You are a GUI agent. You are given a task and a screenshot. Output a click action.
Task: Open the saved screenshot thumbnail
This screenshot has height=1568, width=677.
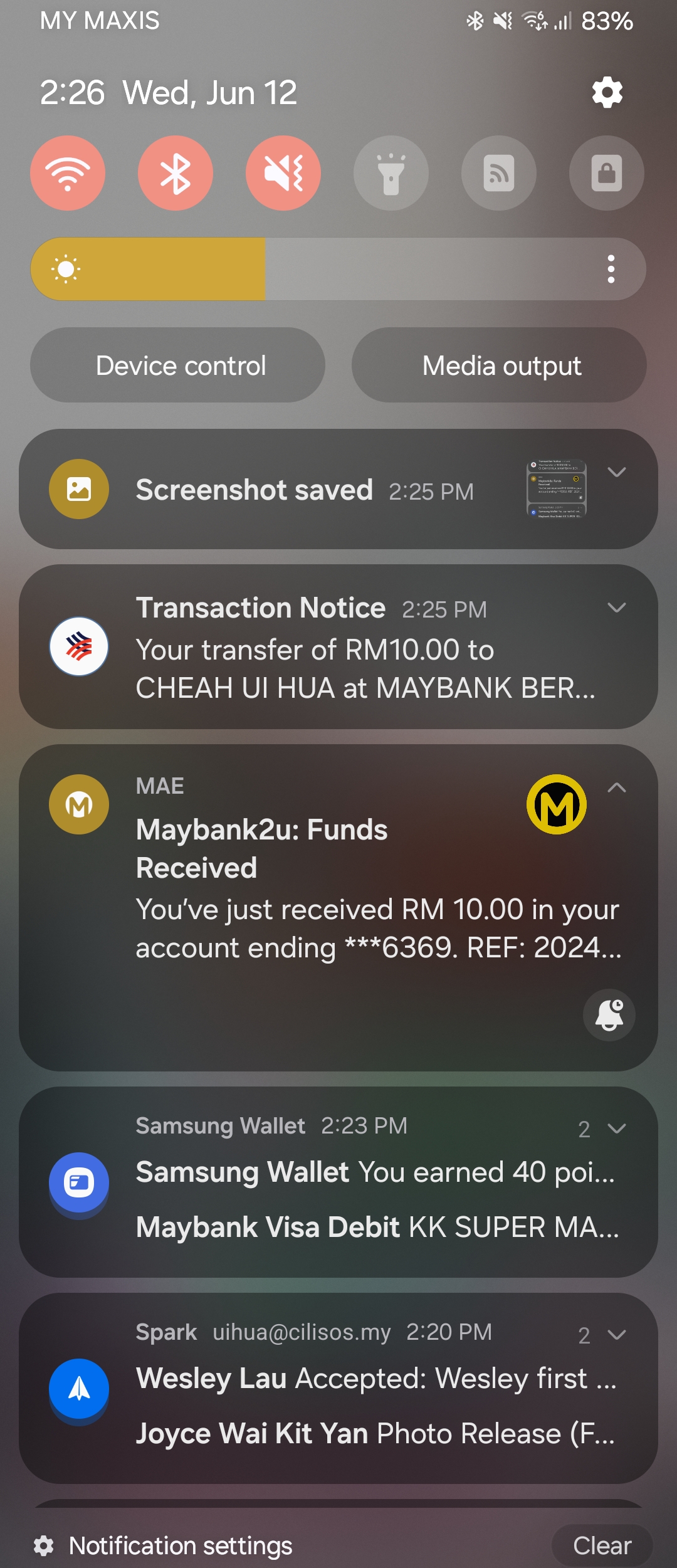pyautogui.click(x=557, y=489)
